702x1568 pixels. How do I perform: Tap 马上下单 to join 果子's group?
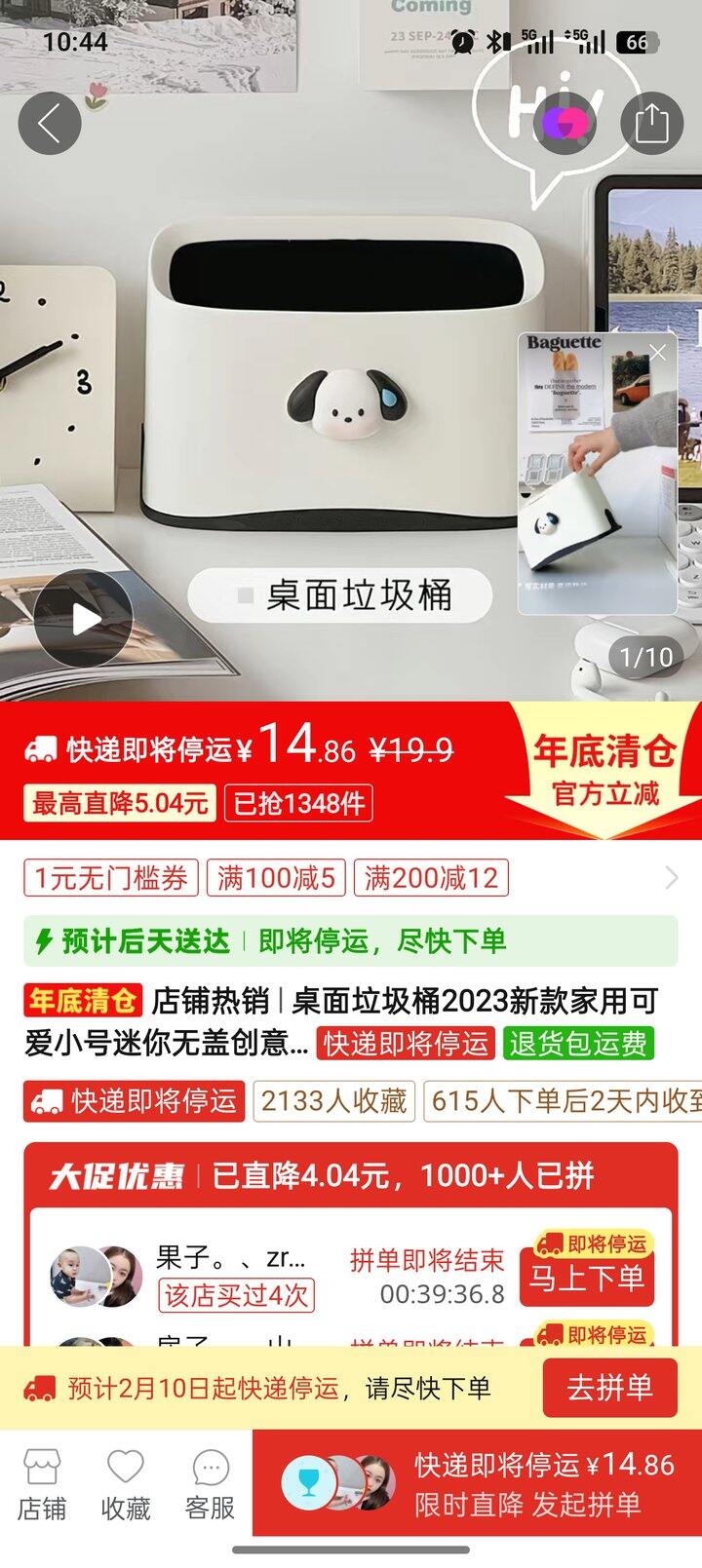pyautogui.click(x=586, y=1278)
